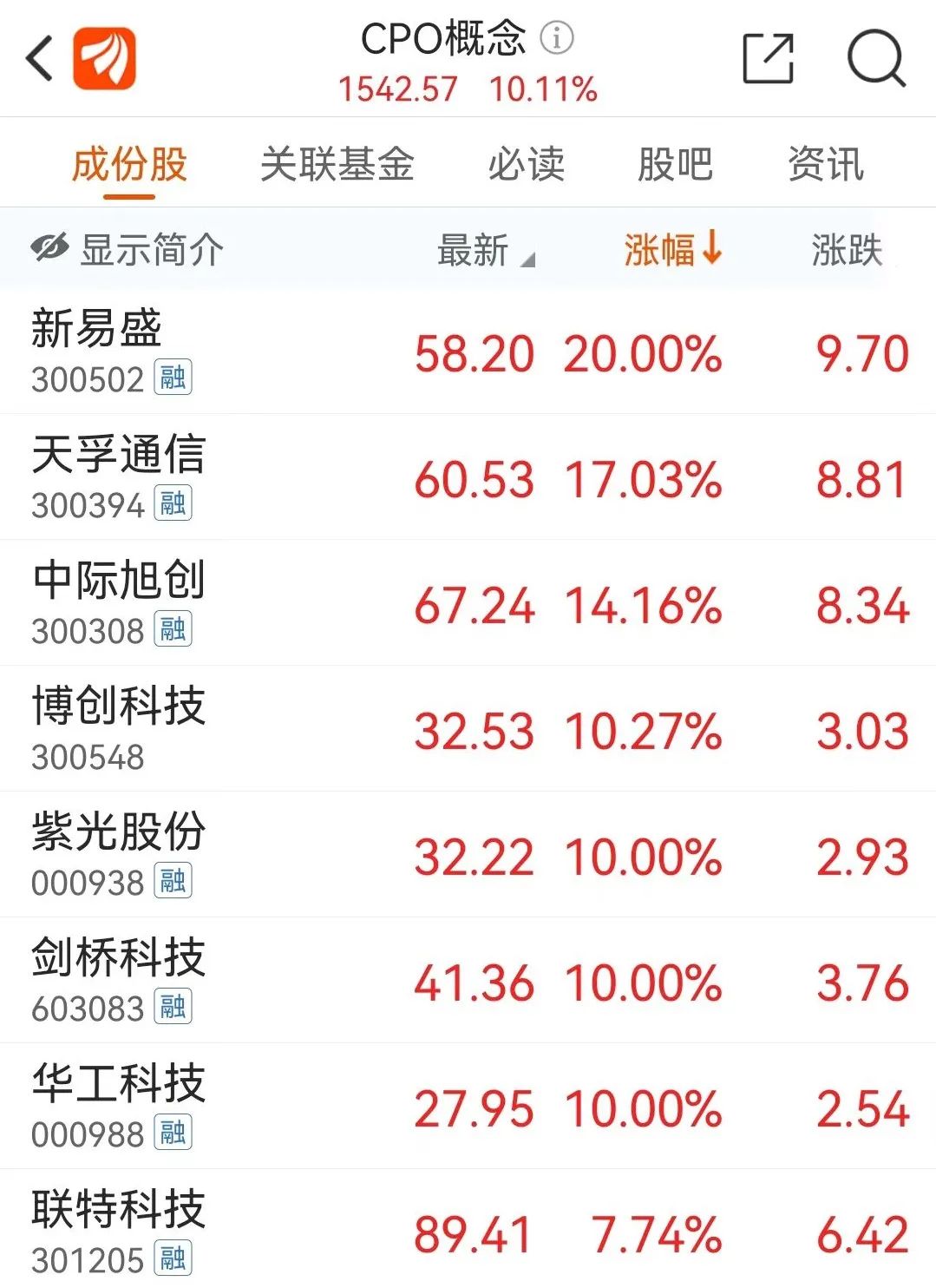Switch to the 关联基金 tab

(337, 164)
